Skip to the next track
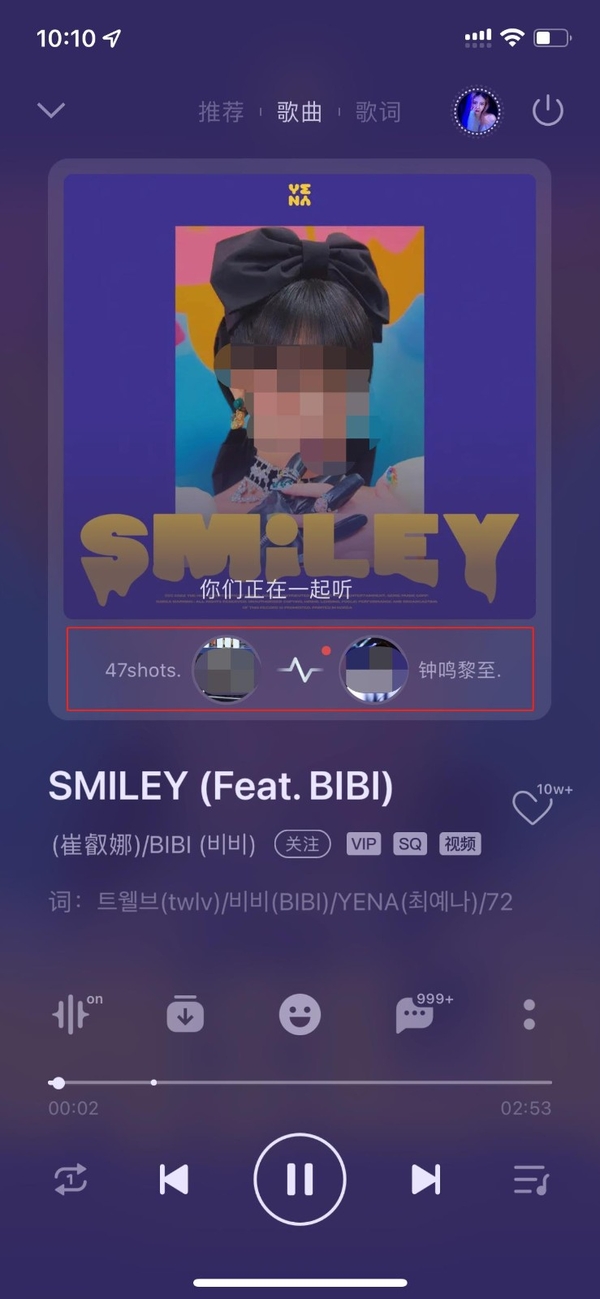Viewport: 600px width, 1299px height. 426,1180
